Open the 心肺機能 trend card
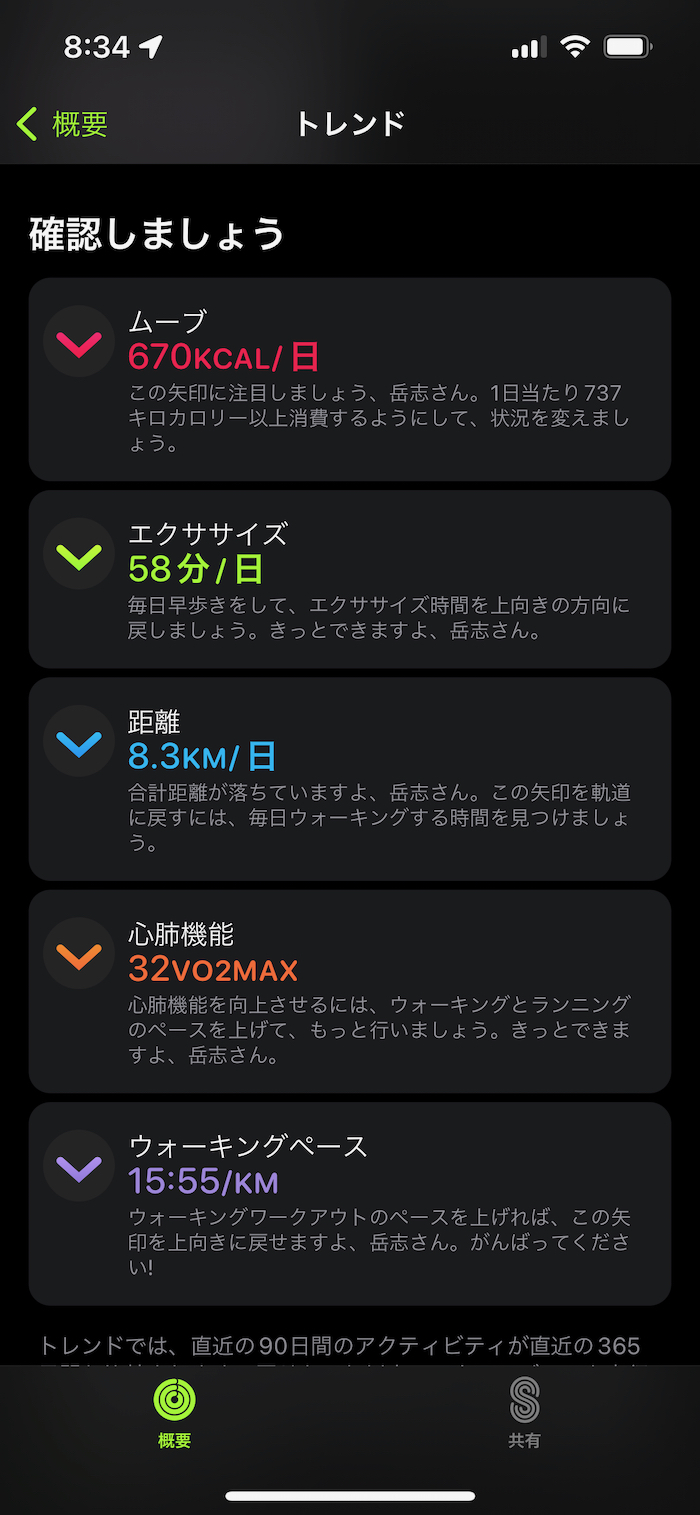700x1515 pixels. click(349, 991)
